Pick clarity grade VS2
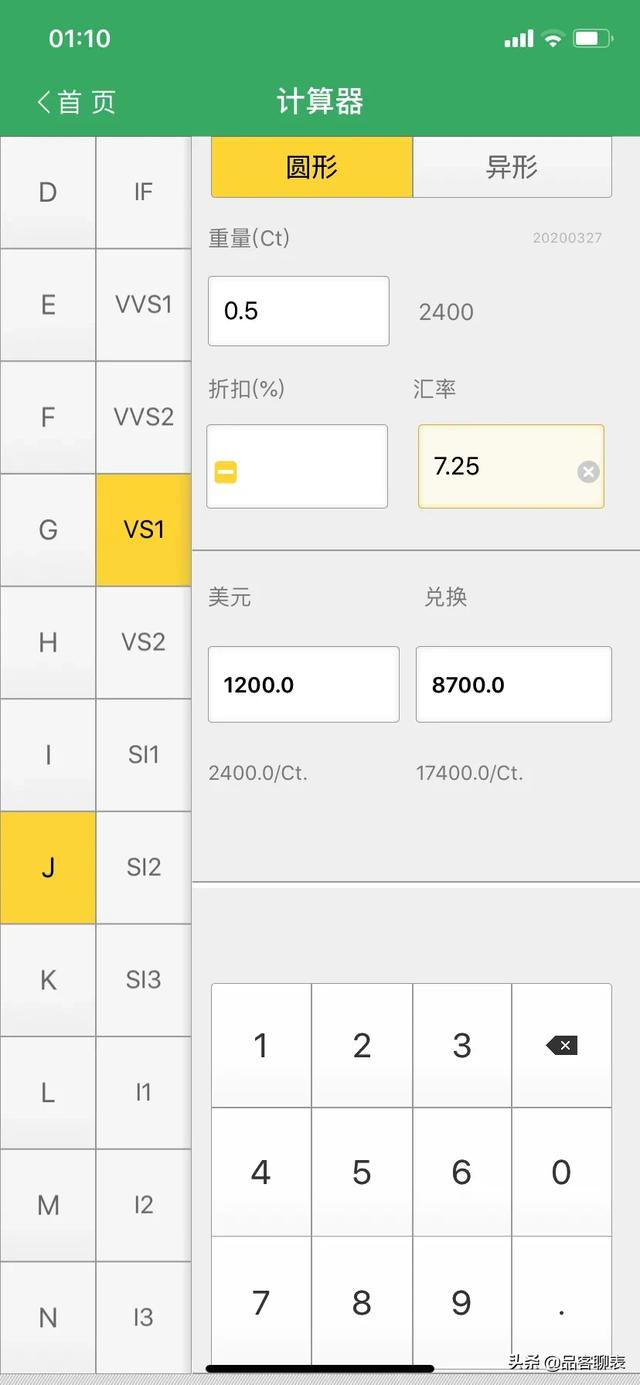The height and width of the screenshot is (1385, 640). (143, 642)
